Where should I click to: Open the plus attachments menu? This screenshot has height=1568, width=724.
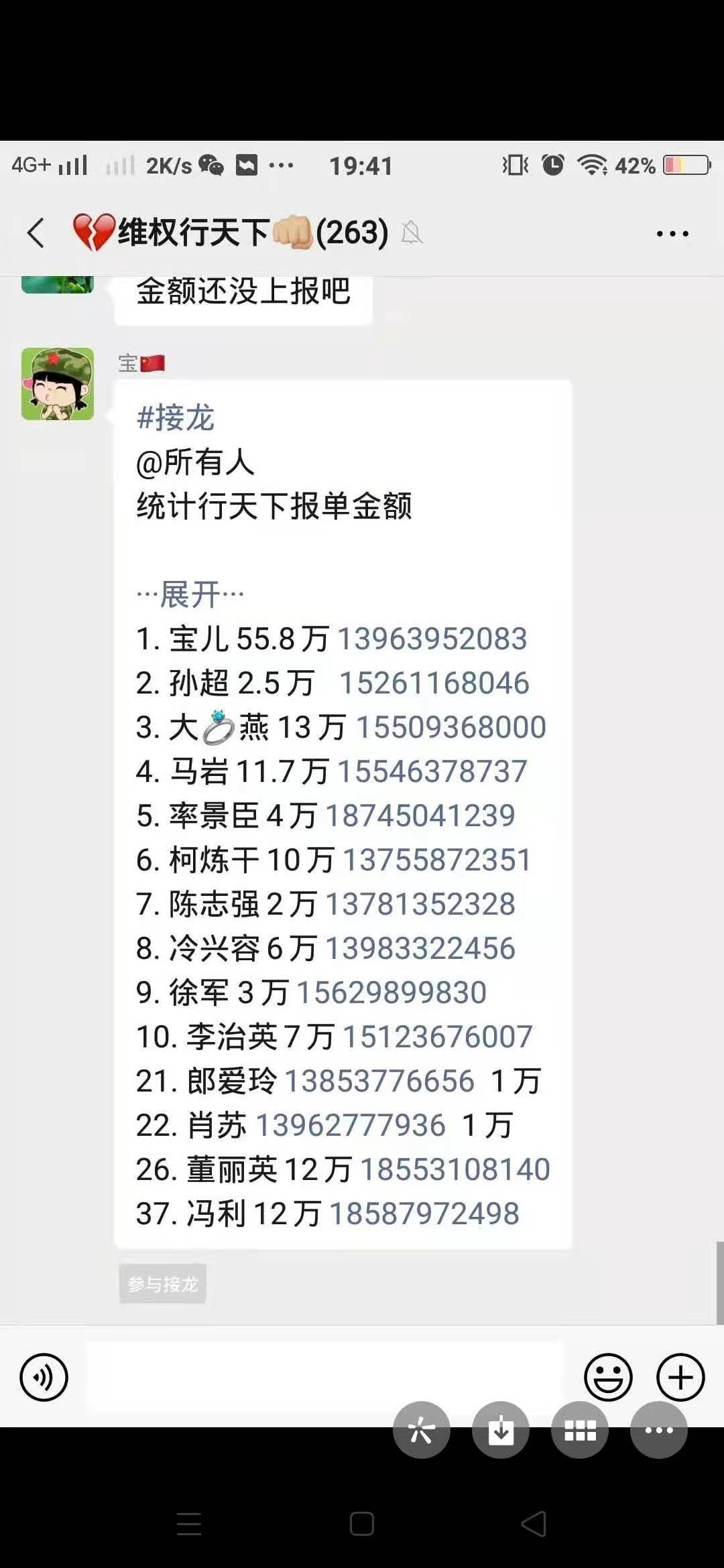click(680, 1378)
